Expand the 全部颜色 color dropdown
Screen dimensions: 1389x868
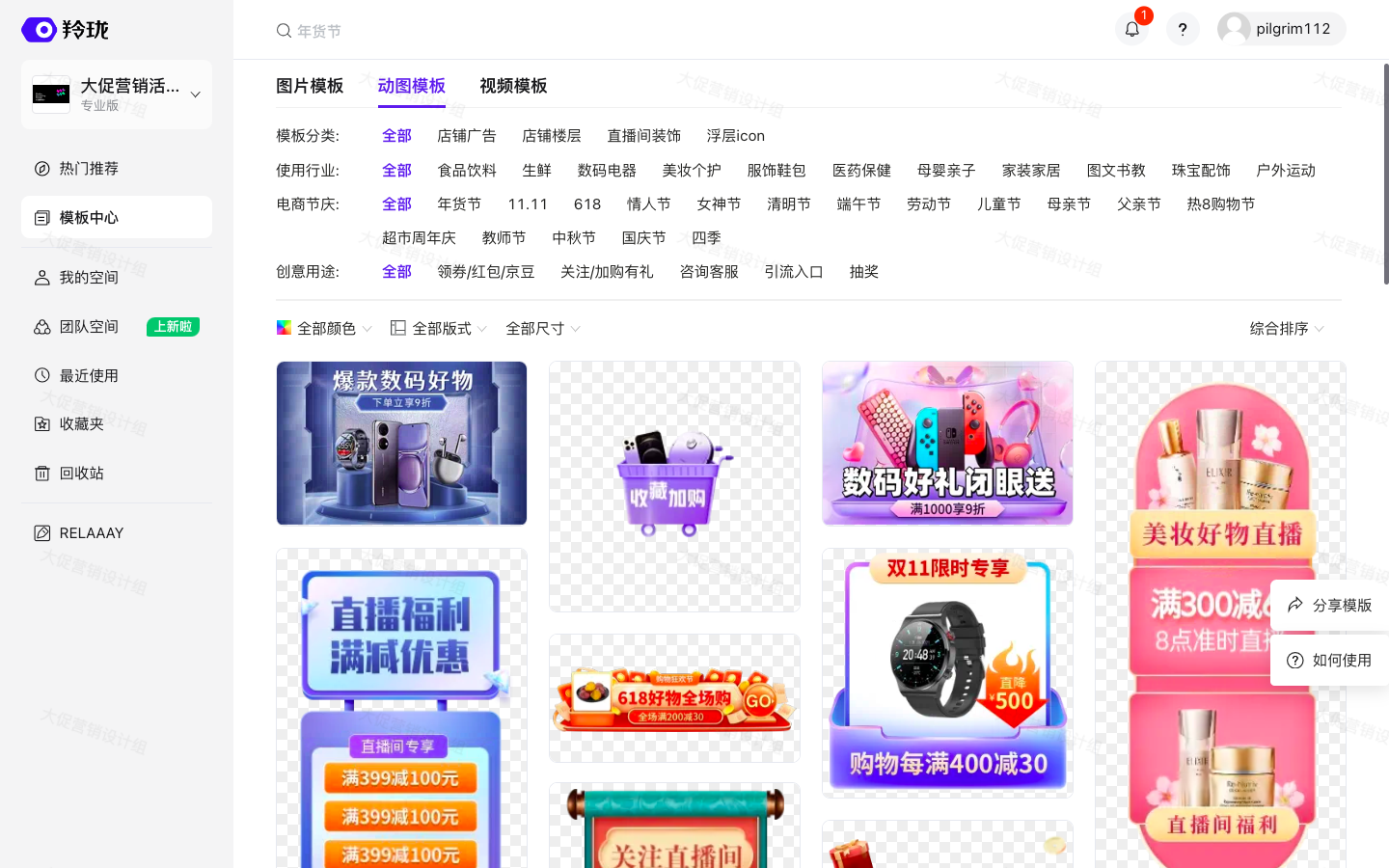coord(324,329)
